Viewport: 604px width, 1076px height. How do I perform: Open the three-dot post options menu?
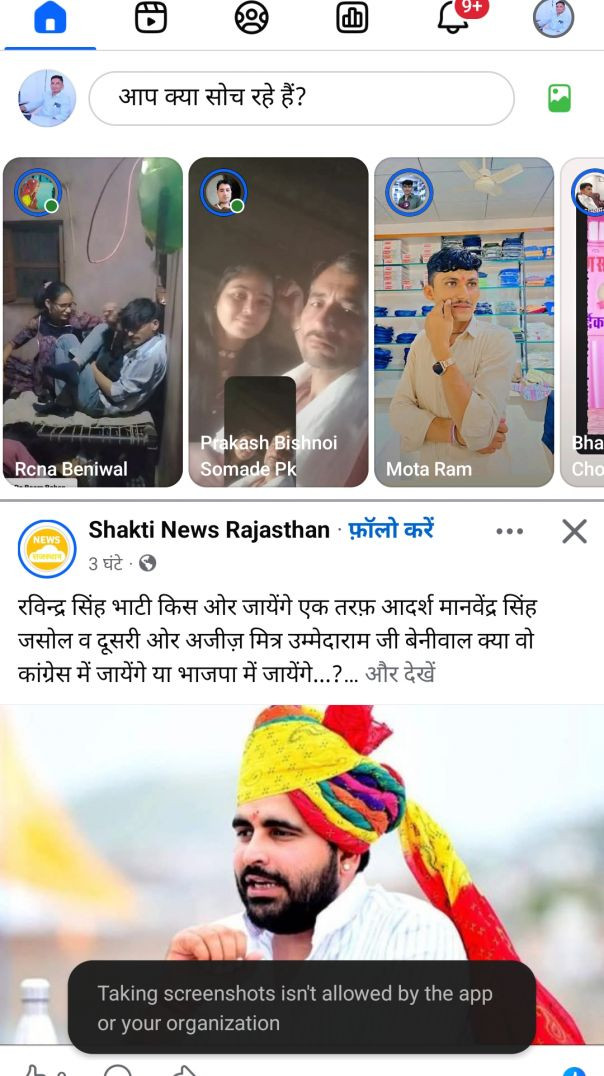coord(509,531)
